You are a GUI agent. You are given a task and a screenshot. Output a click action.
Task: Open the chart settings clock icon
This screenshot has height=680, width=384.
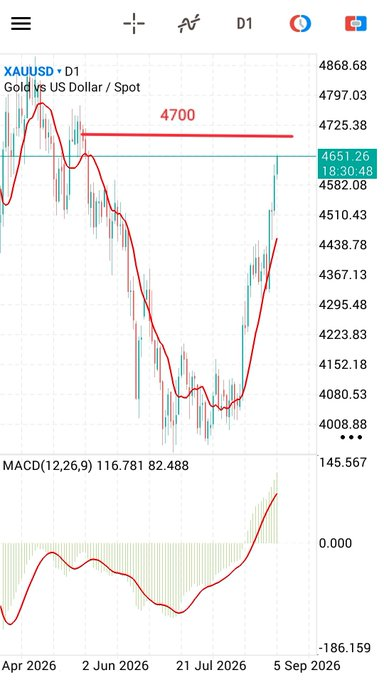[300, 23]
